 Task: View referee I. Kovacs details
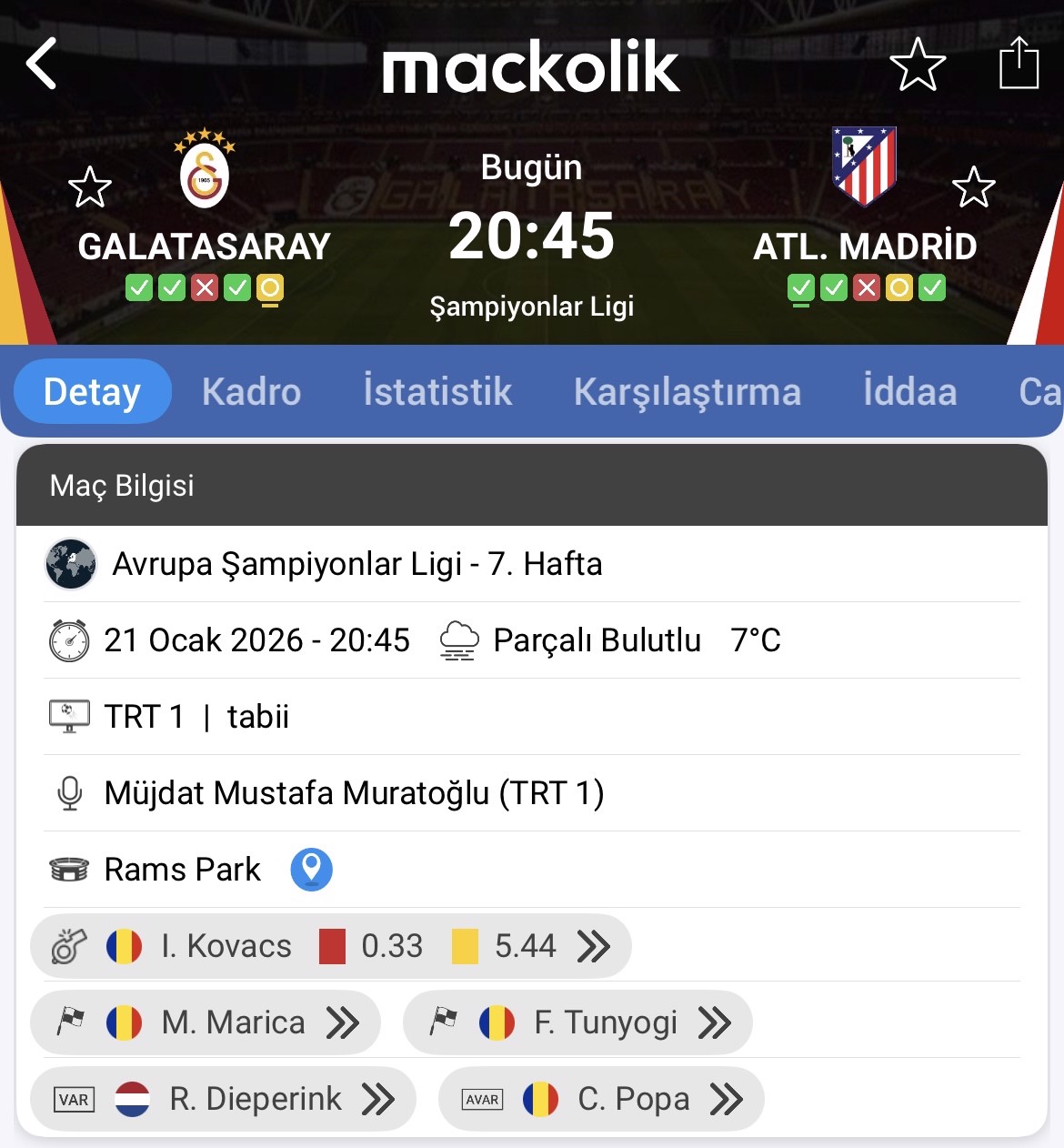331,946
